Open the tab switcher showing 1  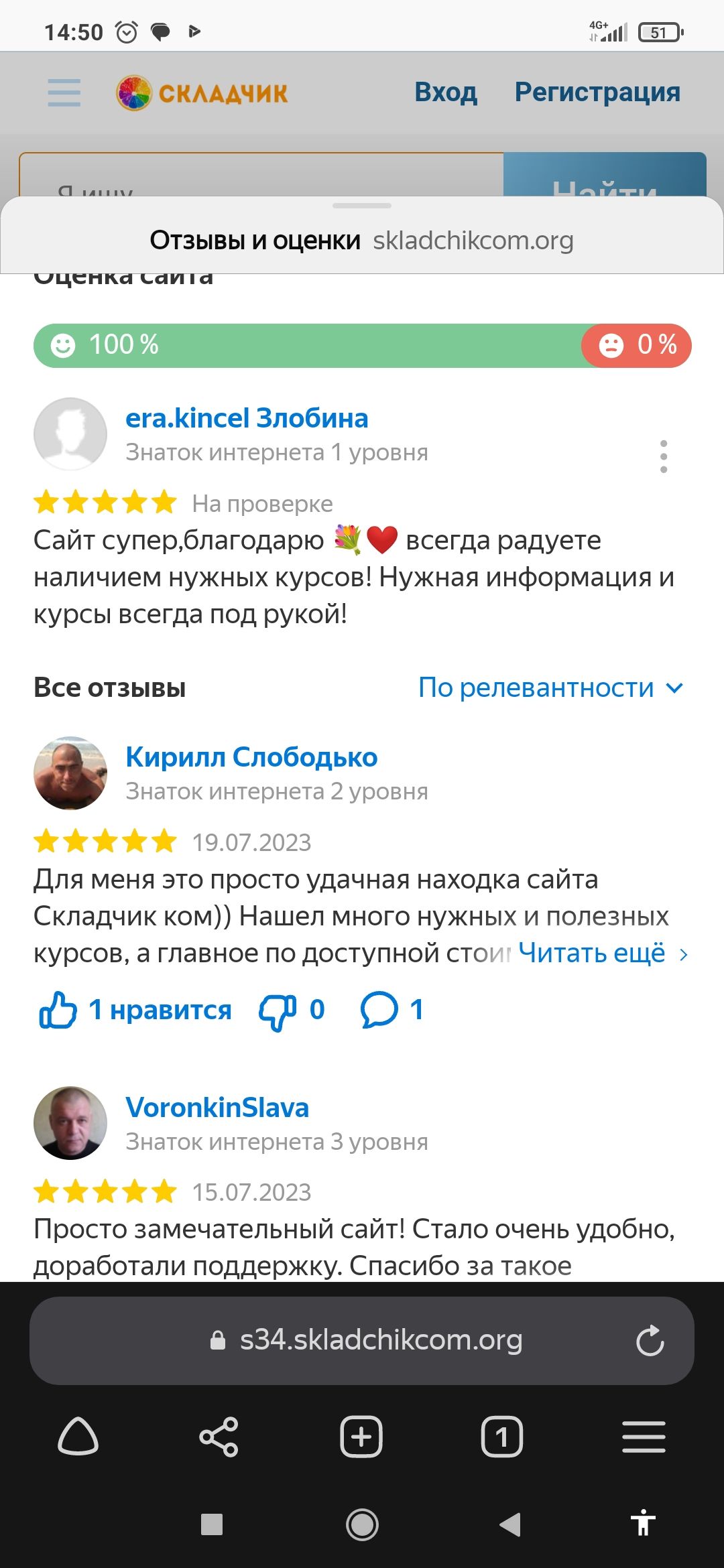(x=502, y=1437)
